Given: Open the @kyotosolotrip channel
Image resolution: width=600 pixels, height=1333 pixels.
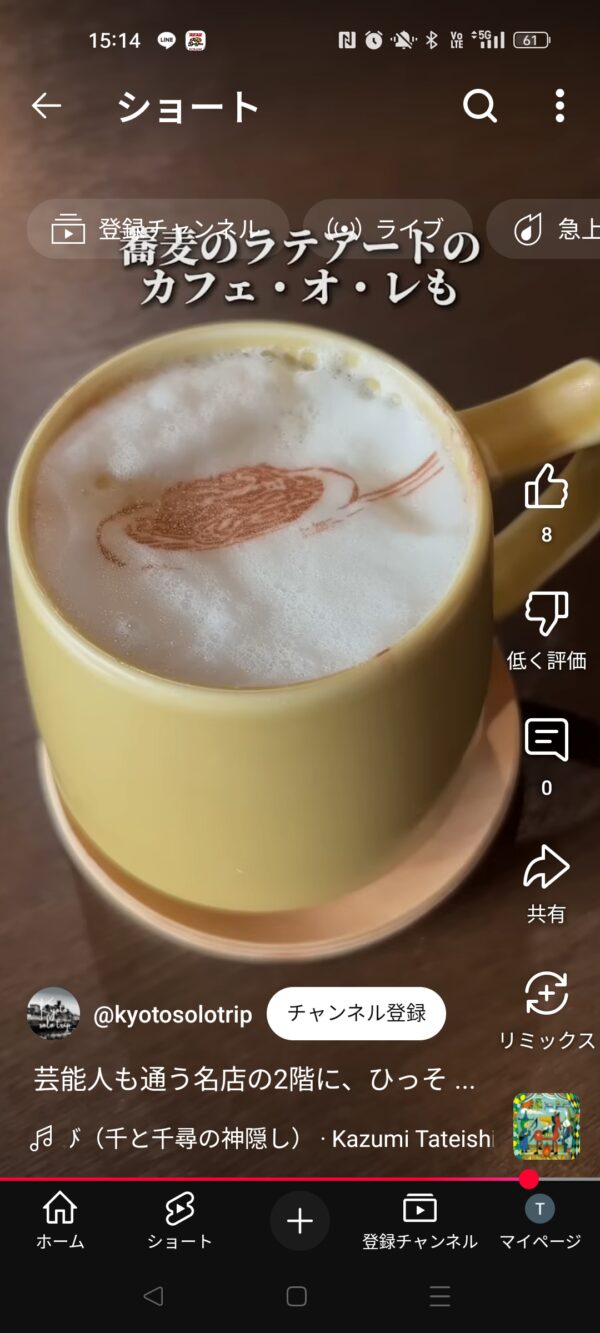Looking at the screenshot, I should tap(172, 1014).
